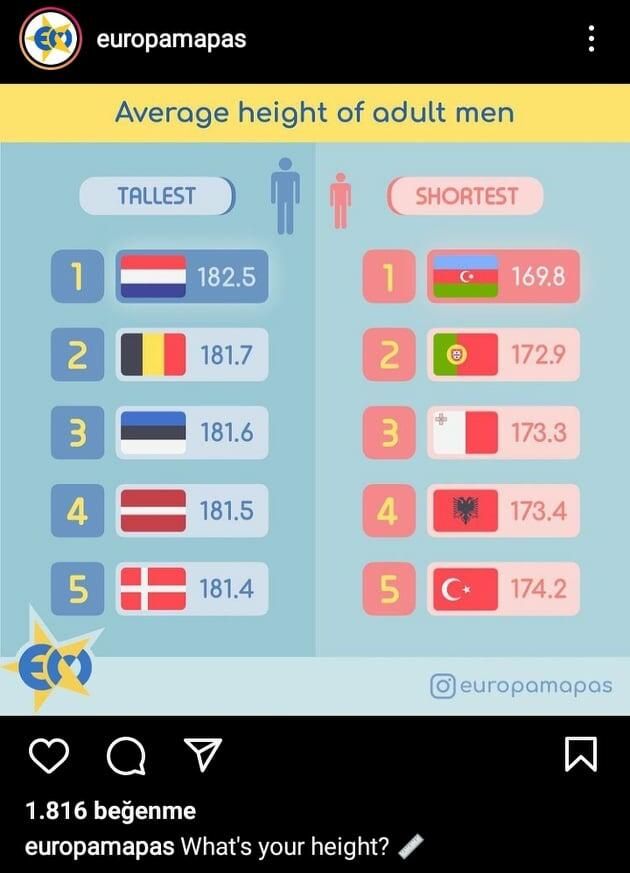This screenshot has width=630, height=873.
Task: Open europamapas profile picture in post header
Action: pos(51,41)
